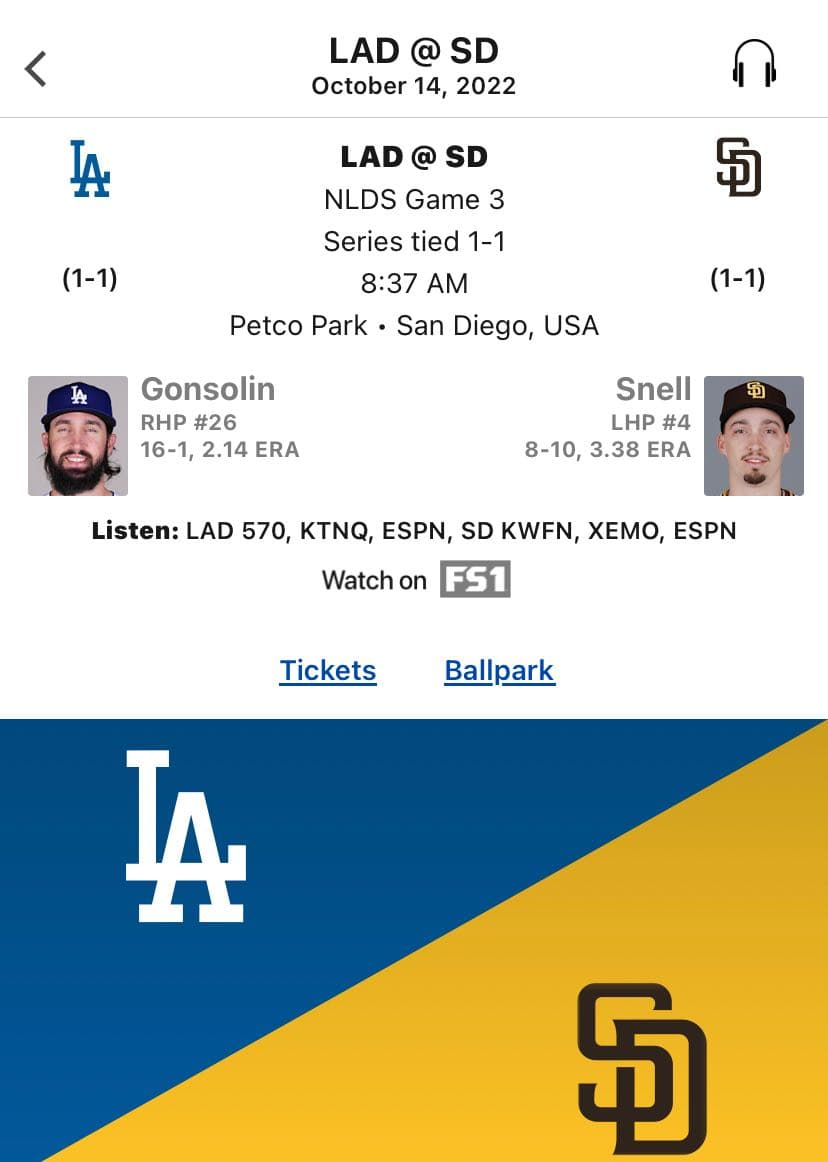Click Snell's headshot photo
This screenshot has height=1162, width=828.
click(753, 435)
